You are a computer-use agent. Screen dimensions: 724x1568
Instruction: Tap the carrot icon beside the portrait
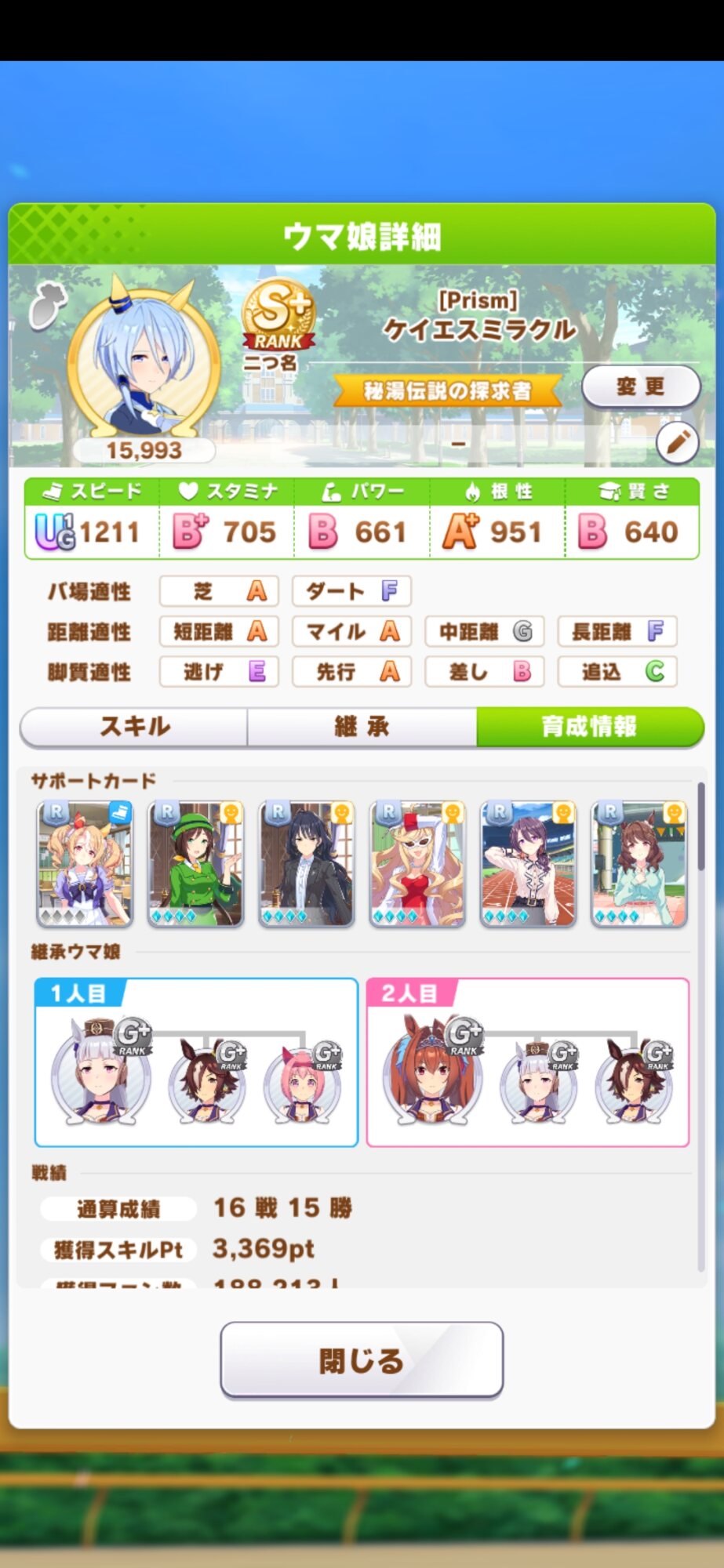46,305
